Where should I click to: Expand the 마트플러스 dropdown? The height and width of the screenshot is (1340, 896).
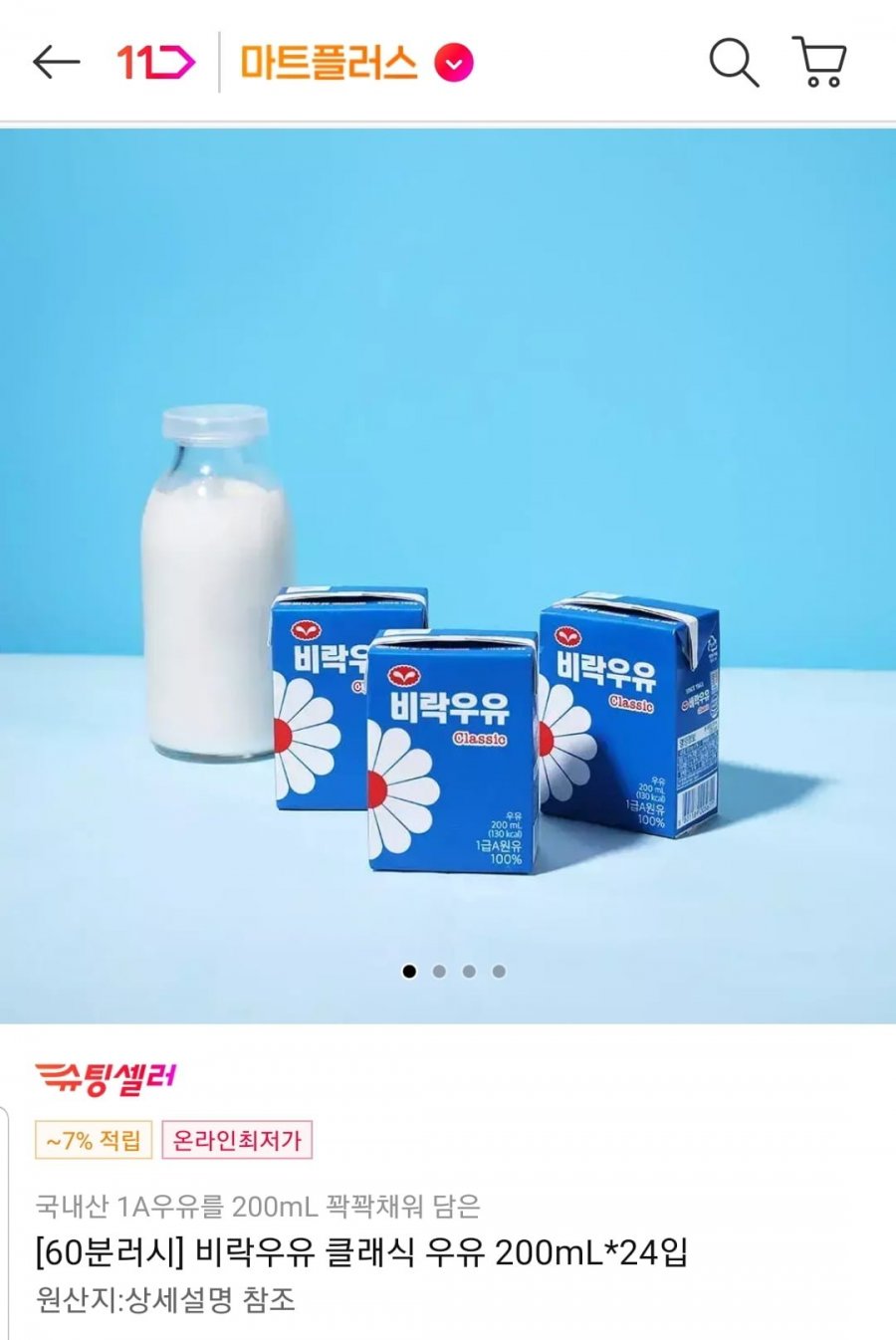(454, 64)
